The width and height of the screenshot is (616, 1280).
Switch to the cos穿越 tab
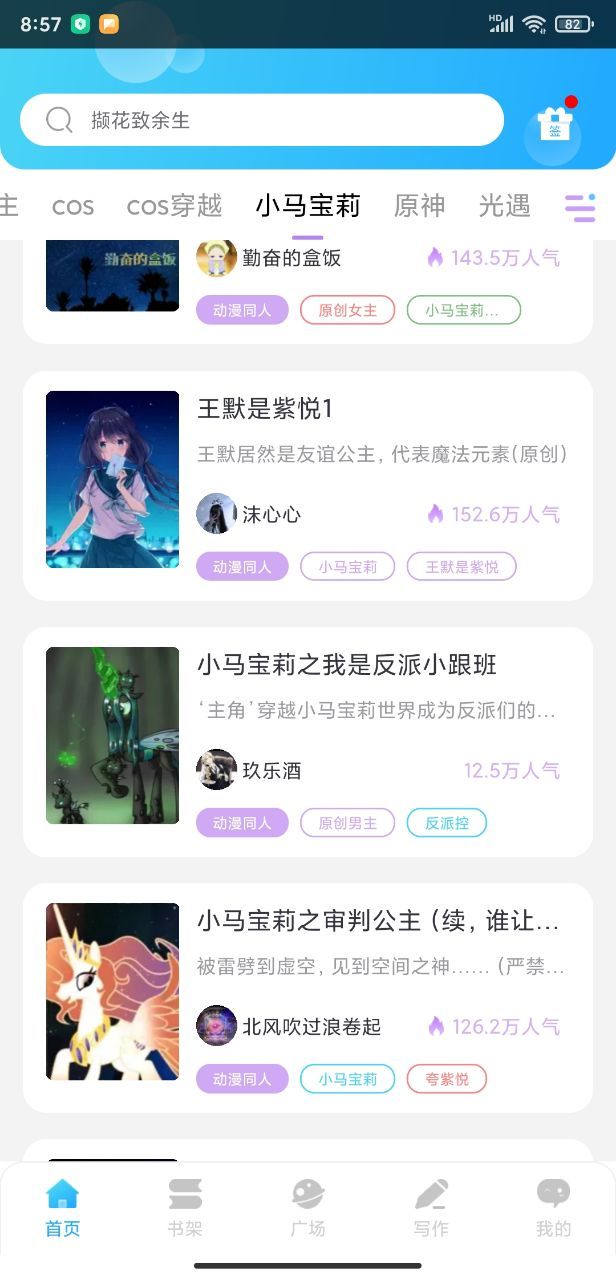174,206
